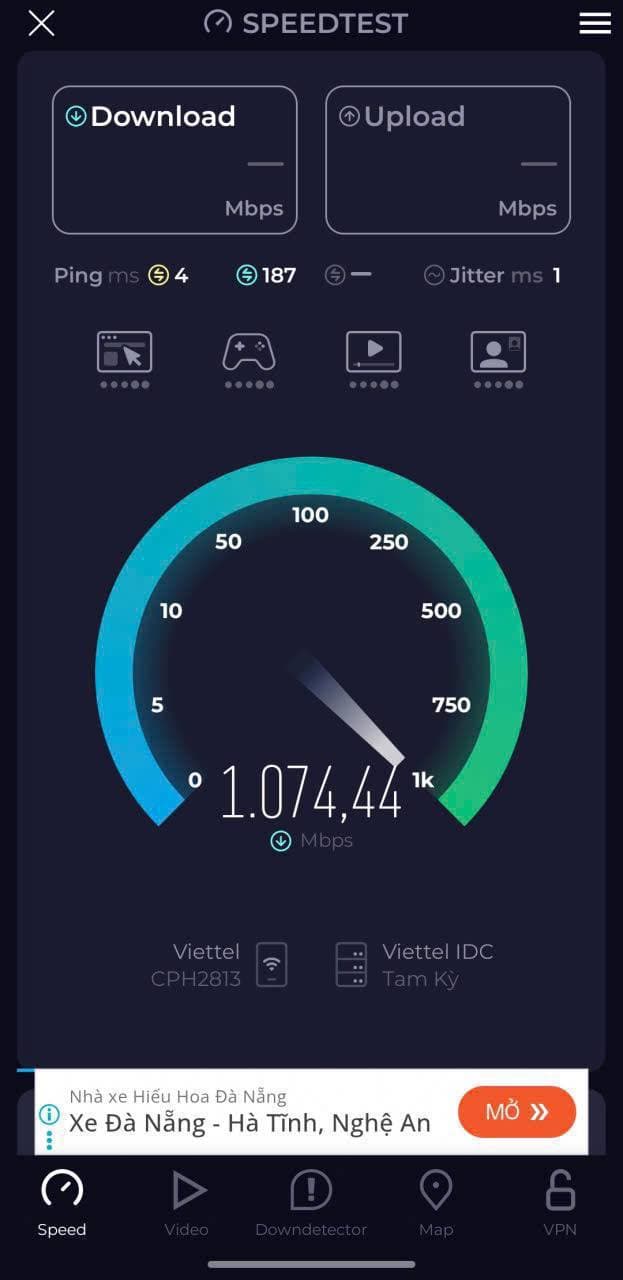Tap the MỞ button on the ad
Screen dimensions: 623x1280
point(516,1112)
